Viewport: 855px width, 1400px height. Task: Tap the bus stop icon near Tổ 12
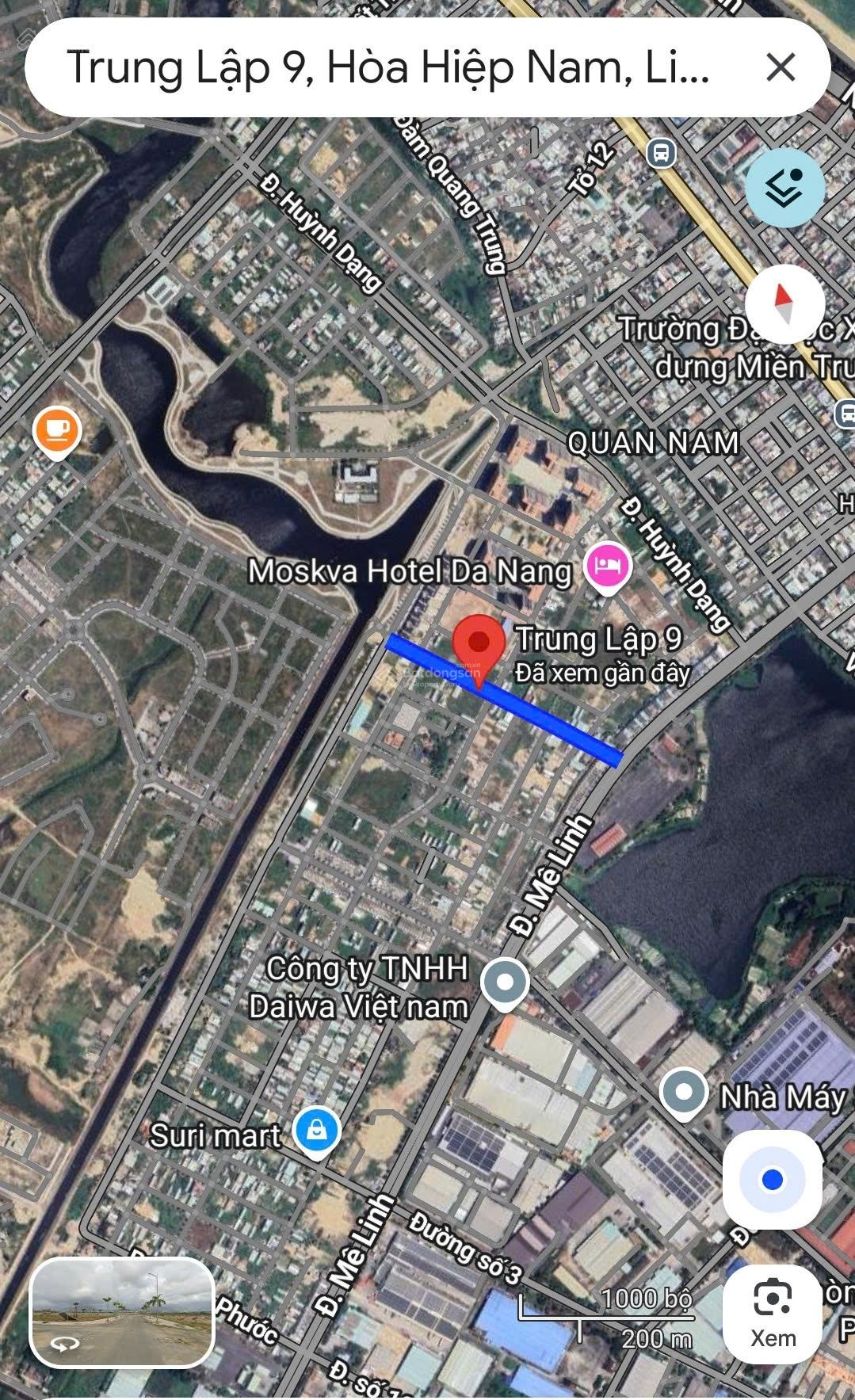tap(661, 152)
